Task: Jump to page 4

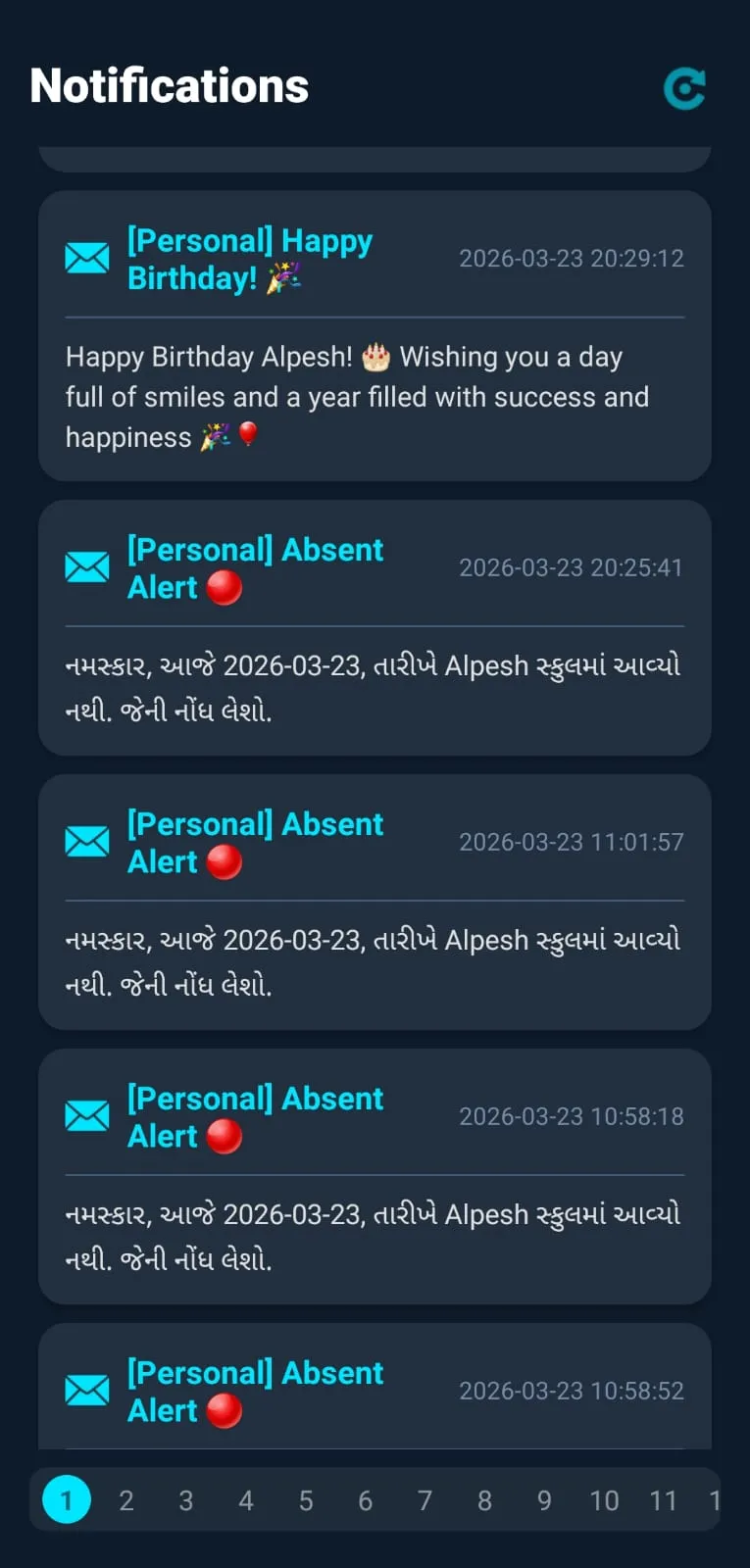Action: tap(246, 1500)
